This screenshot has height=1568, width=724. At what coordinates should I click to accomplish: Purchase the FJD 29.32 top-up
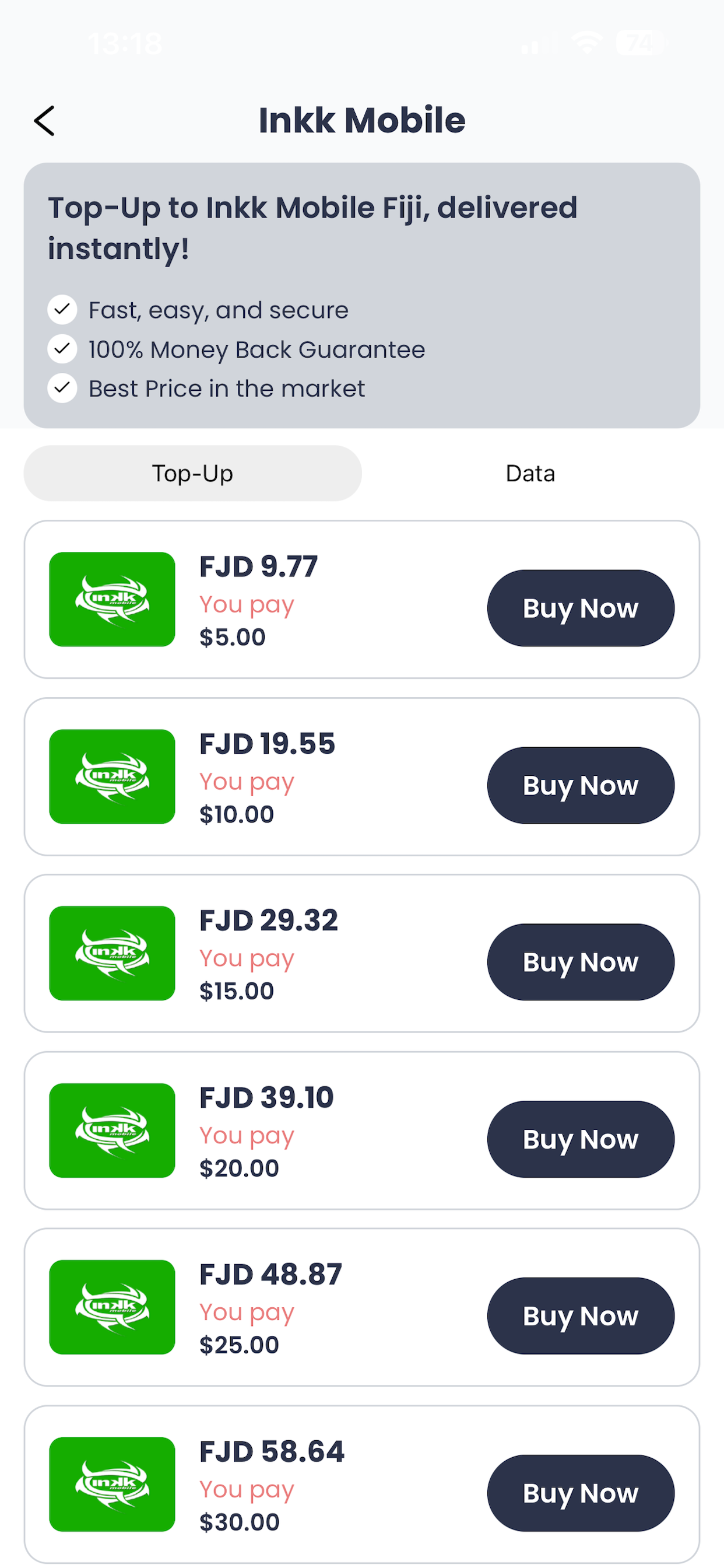pos(581,962)
